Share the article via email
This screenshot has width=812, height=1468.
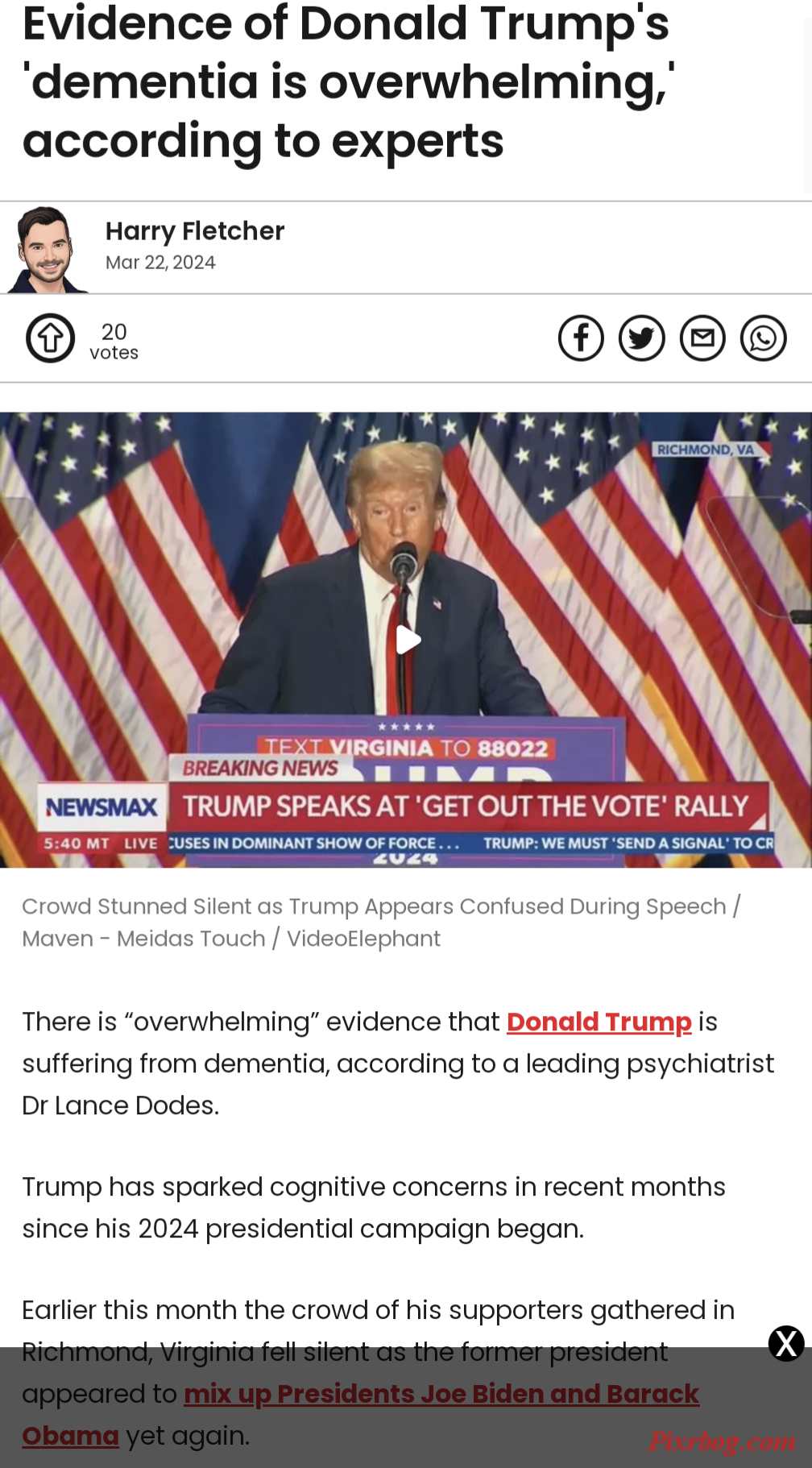702,338
